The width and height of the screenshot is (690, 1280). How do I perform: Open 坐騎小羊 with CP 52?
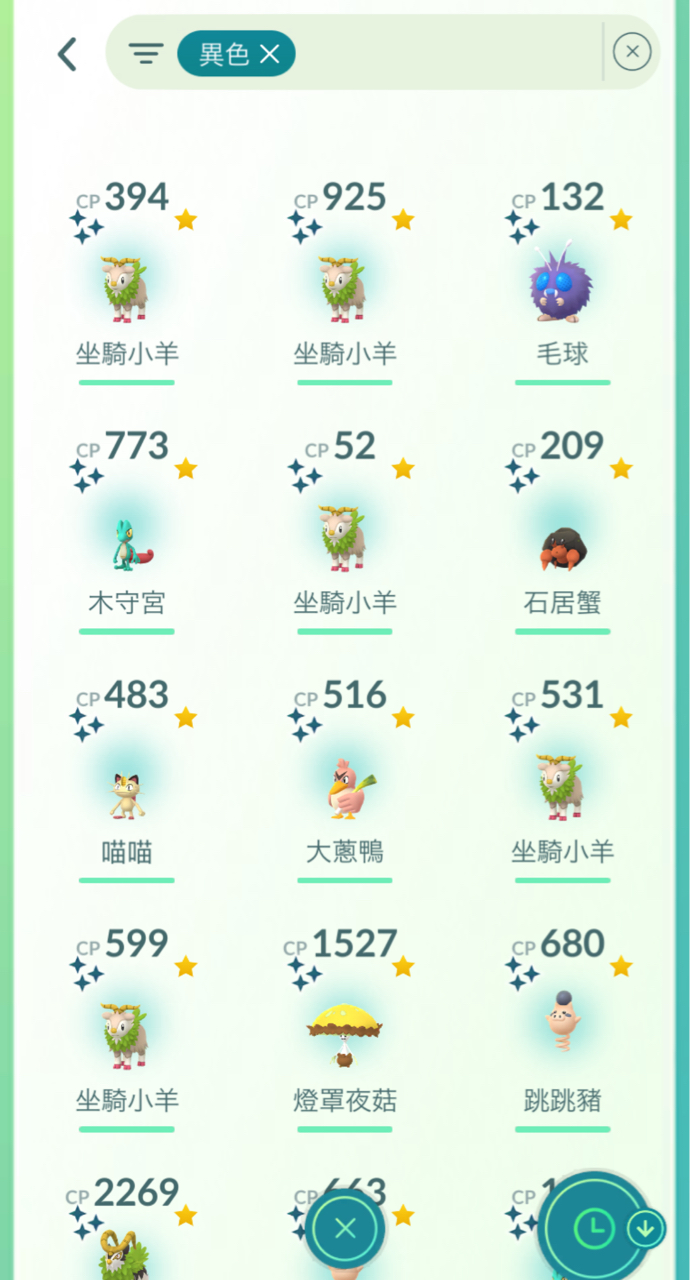click(x=344, y=540)
